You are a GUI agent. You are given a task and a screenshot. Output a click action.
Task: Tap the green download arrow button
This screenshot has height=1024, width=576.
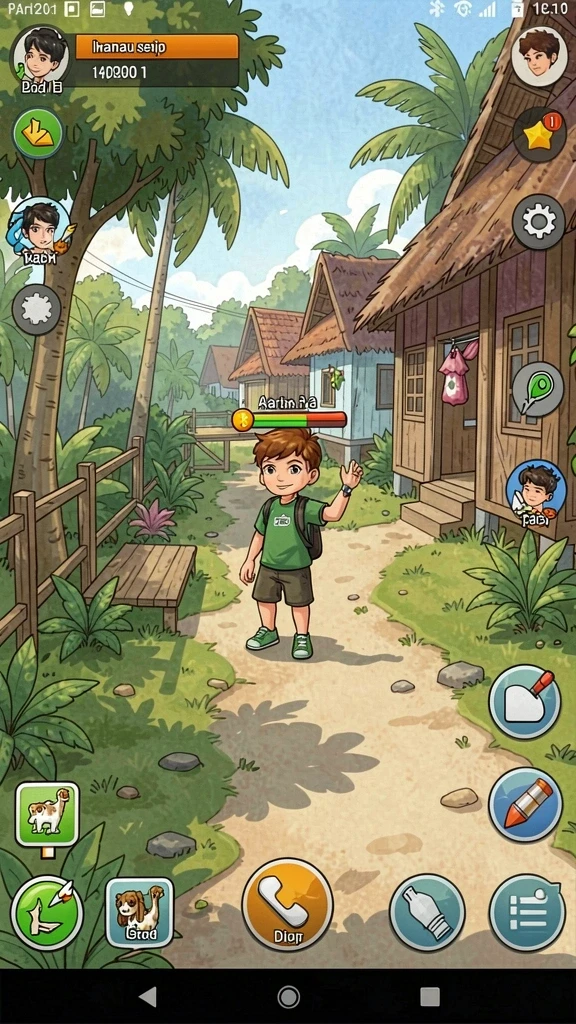[x=39, y=133]
